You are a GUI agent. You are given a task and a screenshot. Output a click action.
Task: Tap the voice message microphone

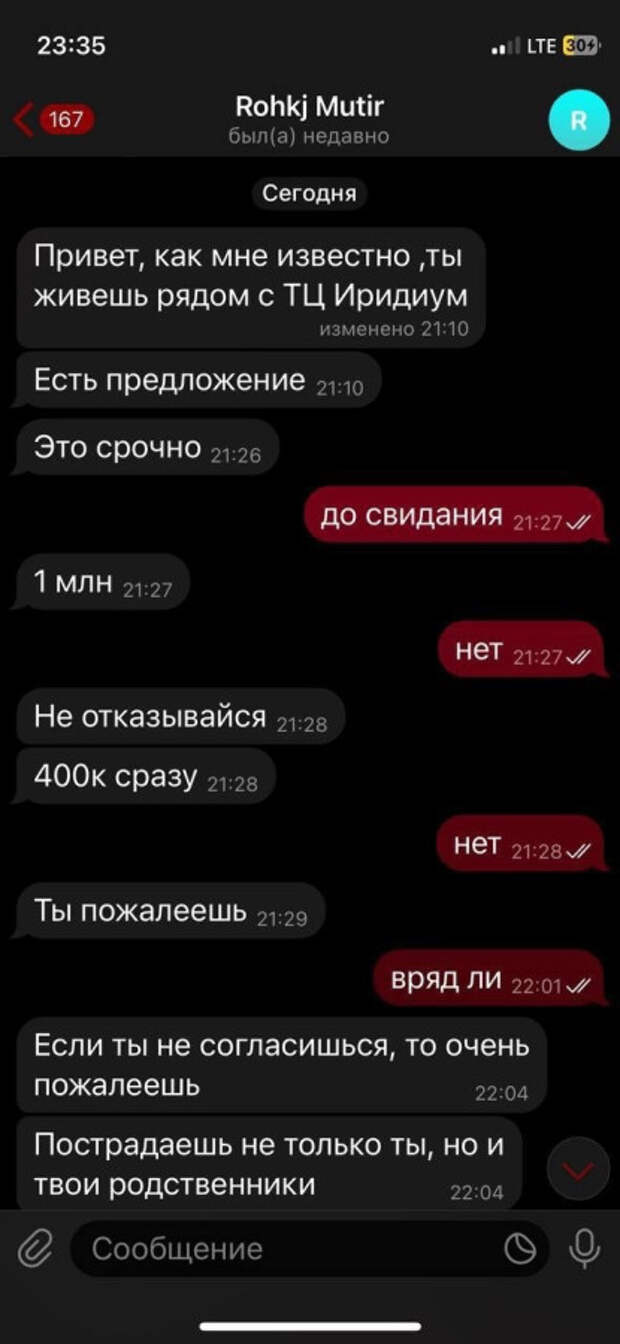point(583,1248)
